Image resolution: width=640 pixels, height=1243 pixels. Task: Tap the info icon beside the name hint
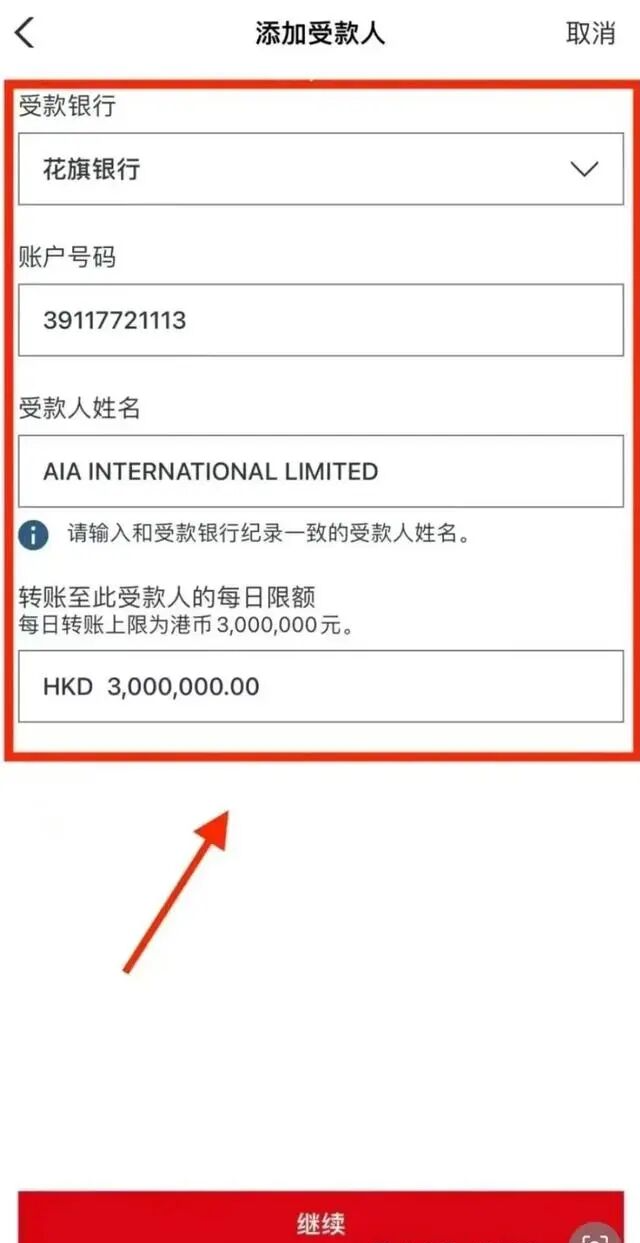[x=33, y=534]
